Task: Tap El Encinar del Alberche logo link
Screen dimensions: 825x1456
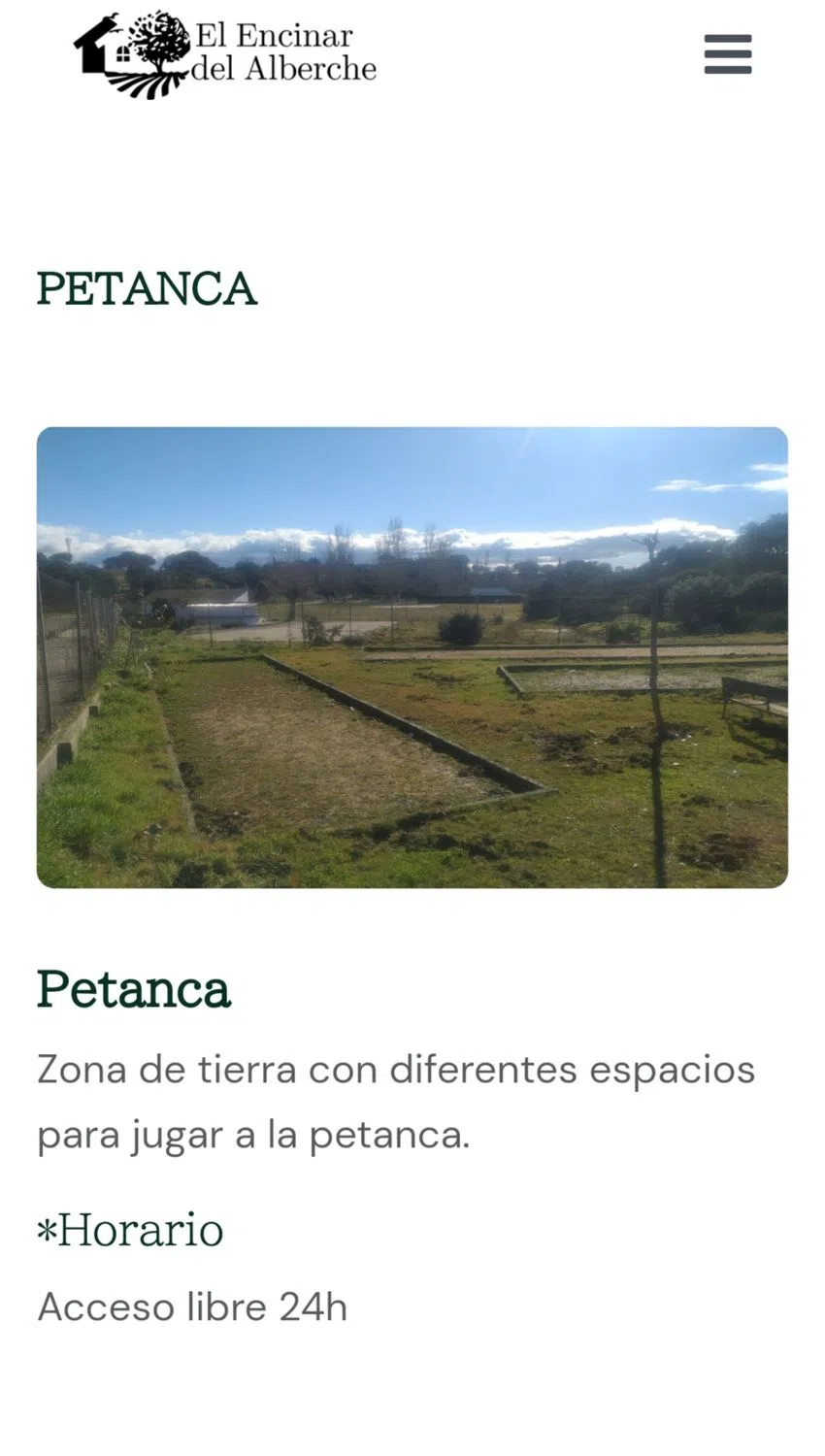Action: [225, 54]
